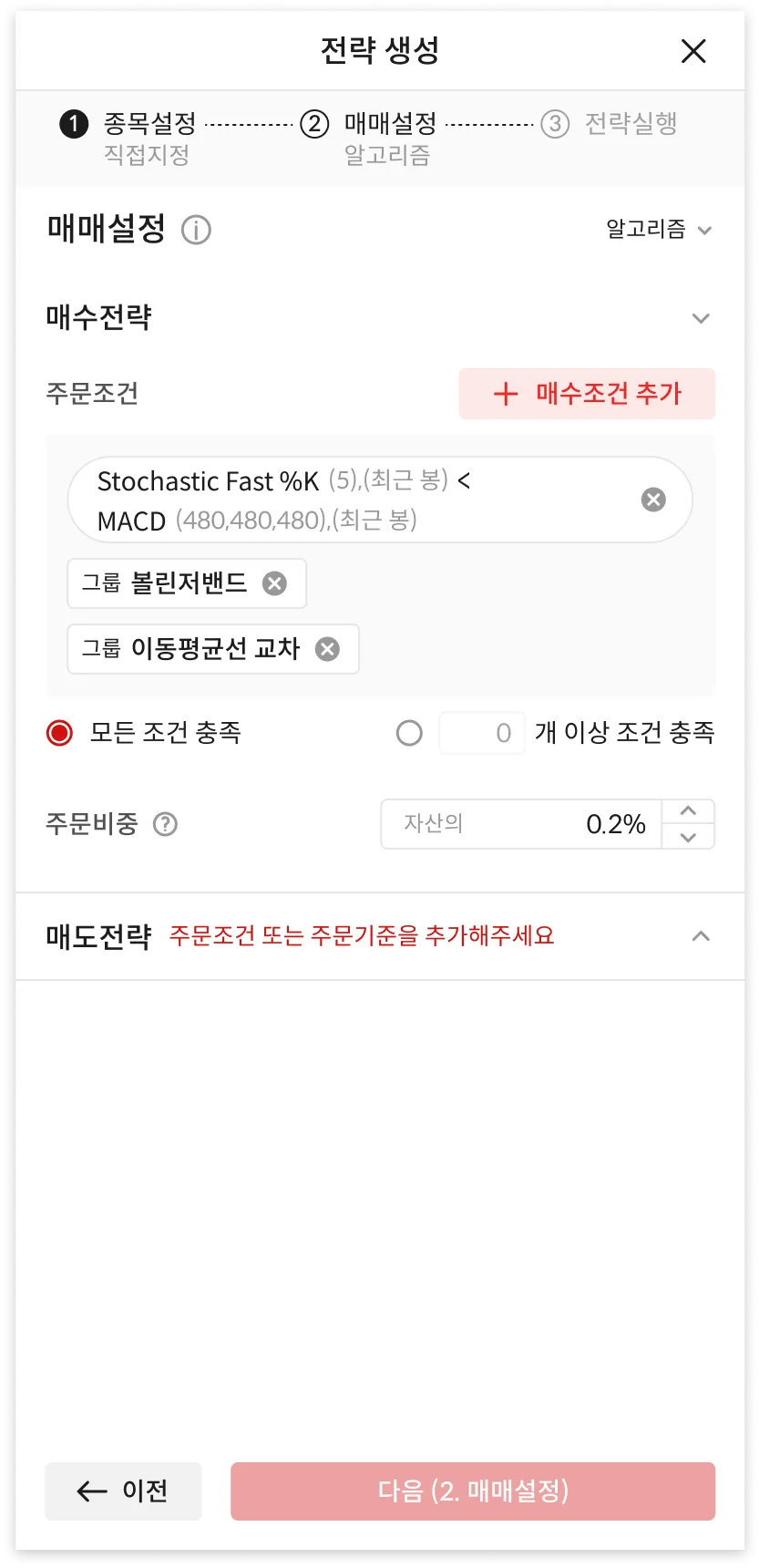The image size is (759, 1568).
Task: Open the 매매설정 info icon
Action: 196,230
